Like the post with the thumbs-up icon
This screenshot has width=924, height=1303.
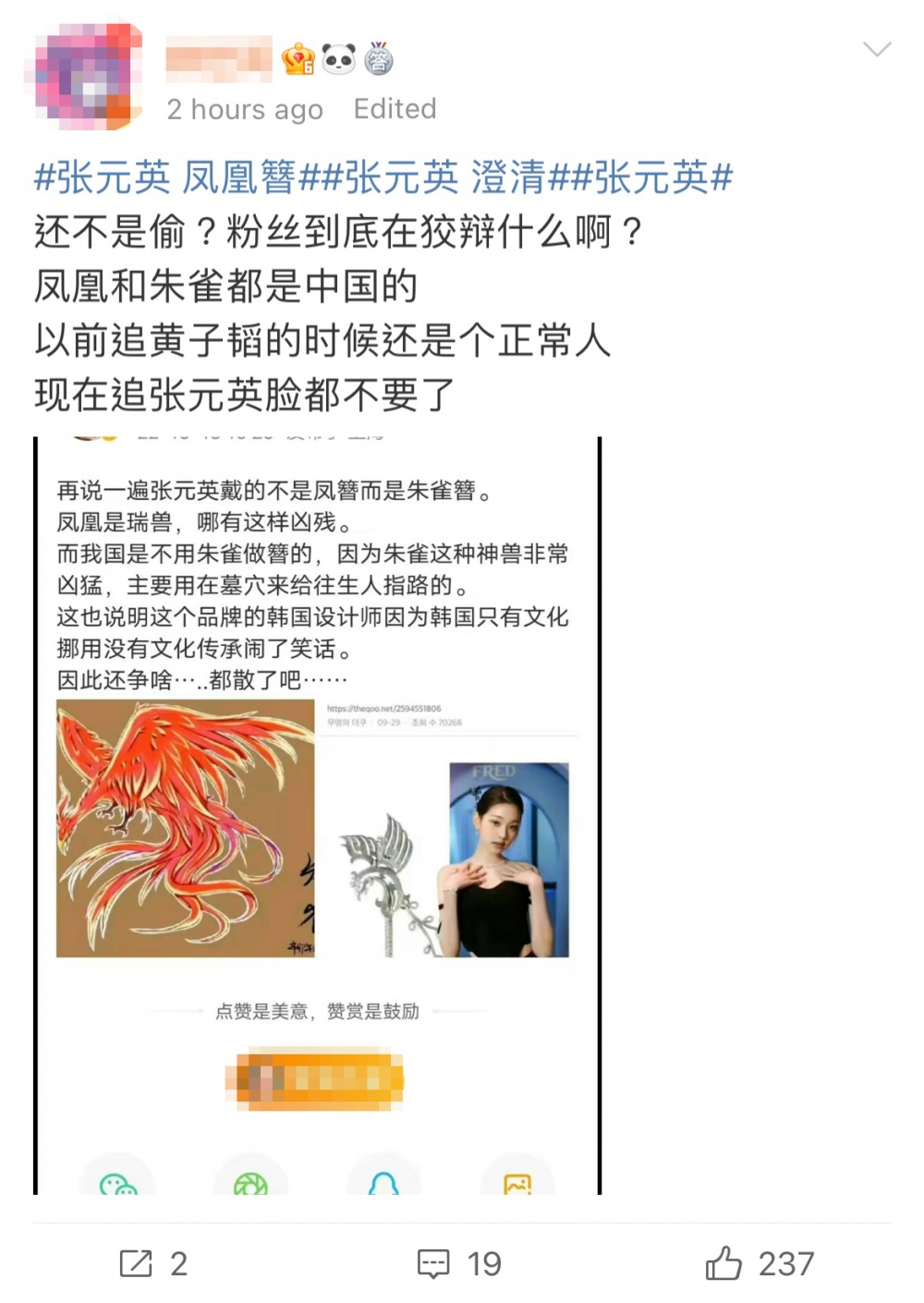click(751, 1261)
